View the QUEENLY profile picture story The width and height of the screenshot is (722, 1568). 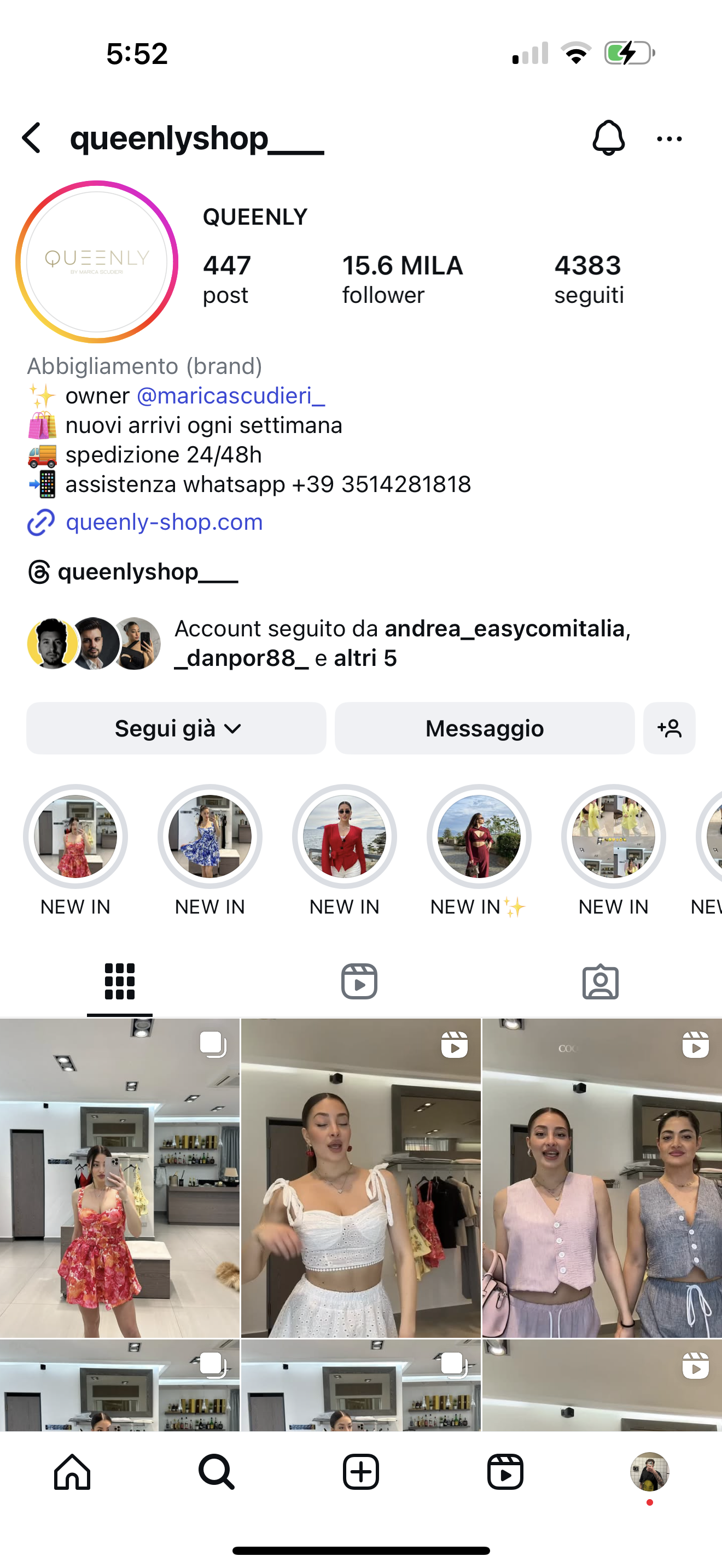tap(97, 262)
